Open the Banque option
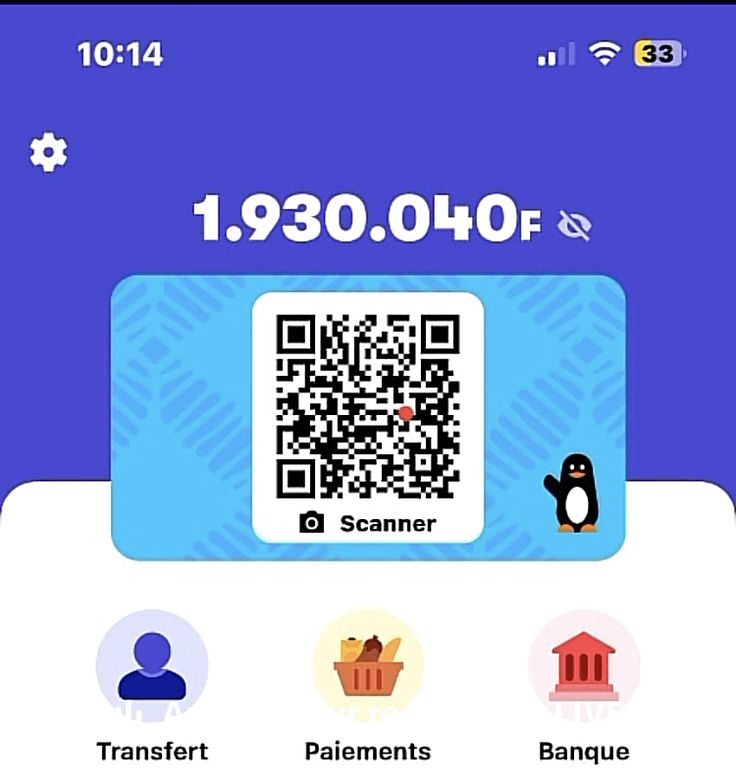Viewport: 736px width, 784px height. coord(584,666)
